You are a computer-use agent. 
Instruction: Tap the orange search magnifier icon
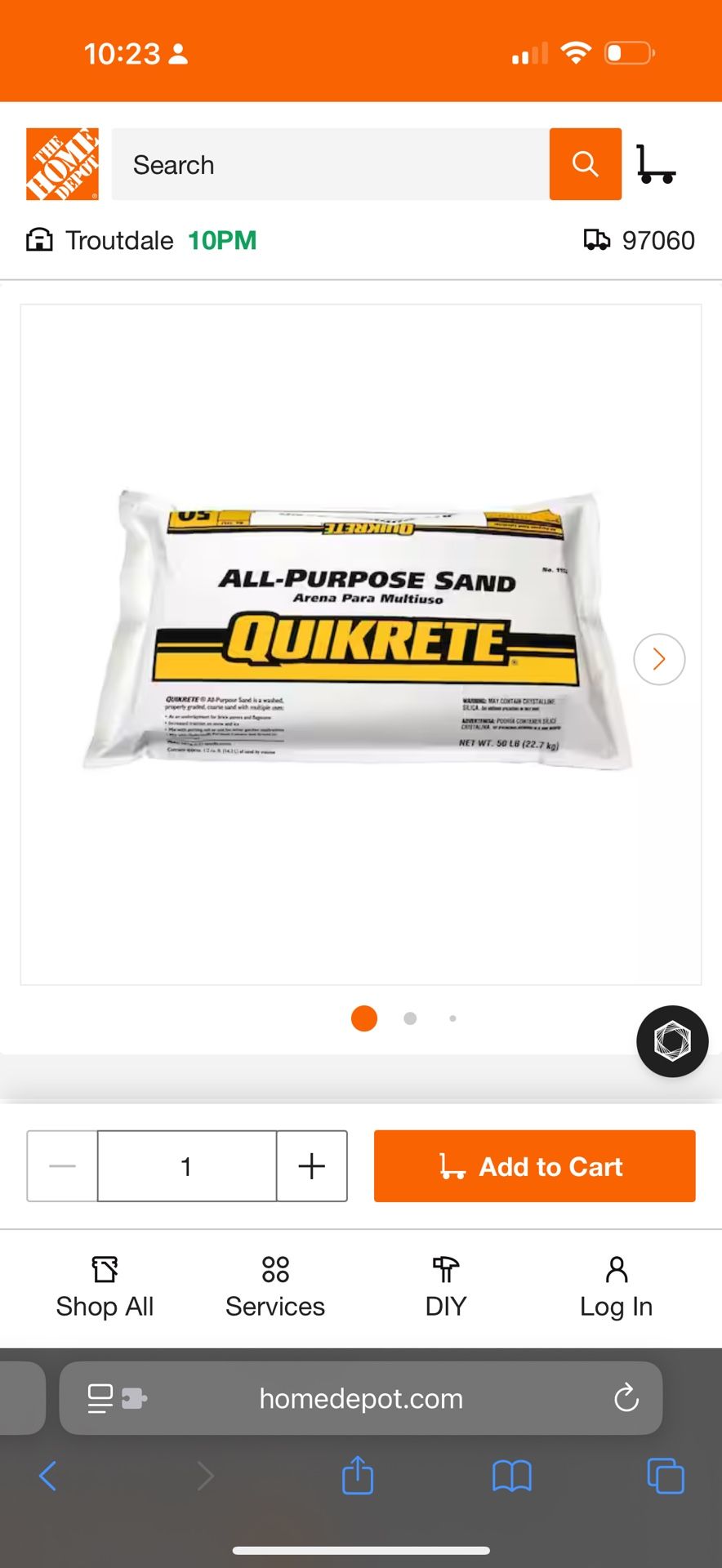click(585, 163)
